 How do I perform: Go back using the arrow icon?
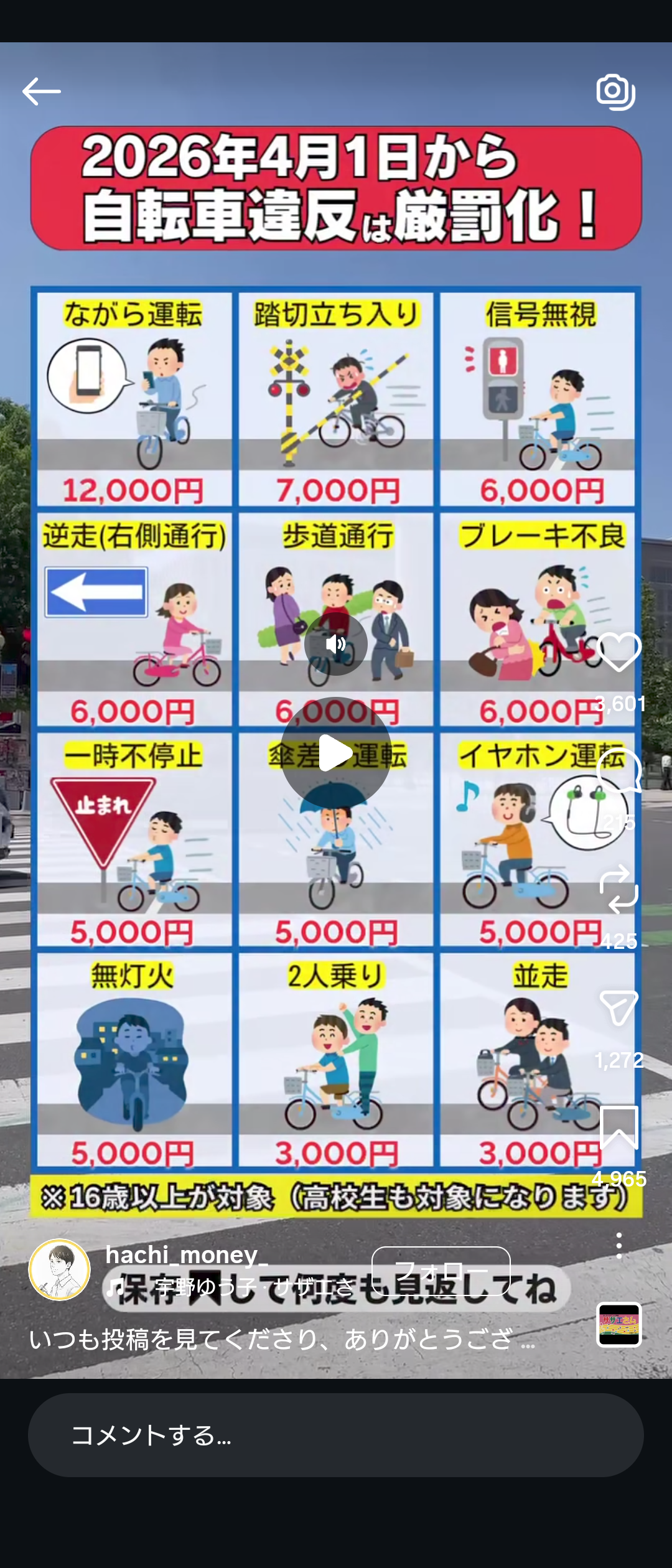tap(41, 91)
